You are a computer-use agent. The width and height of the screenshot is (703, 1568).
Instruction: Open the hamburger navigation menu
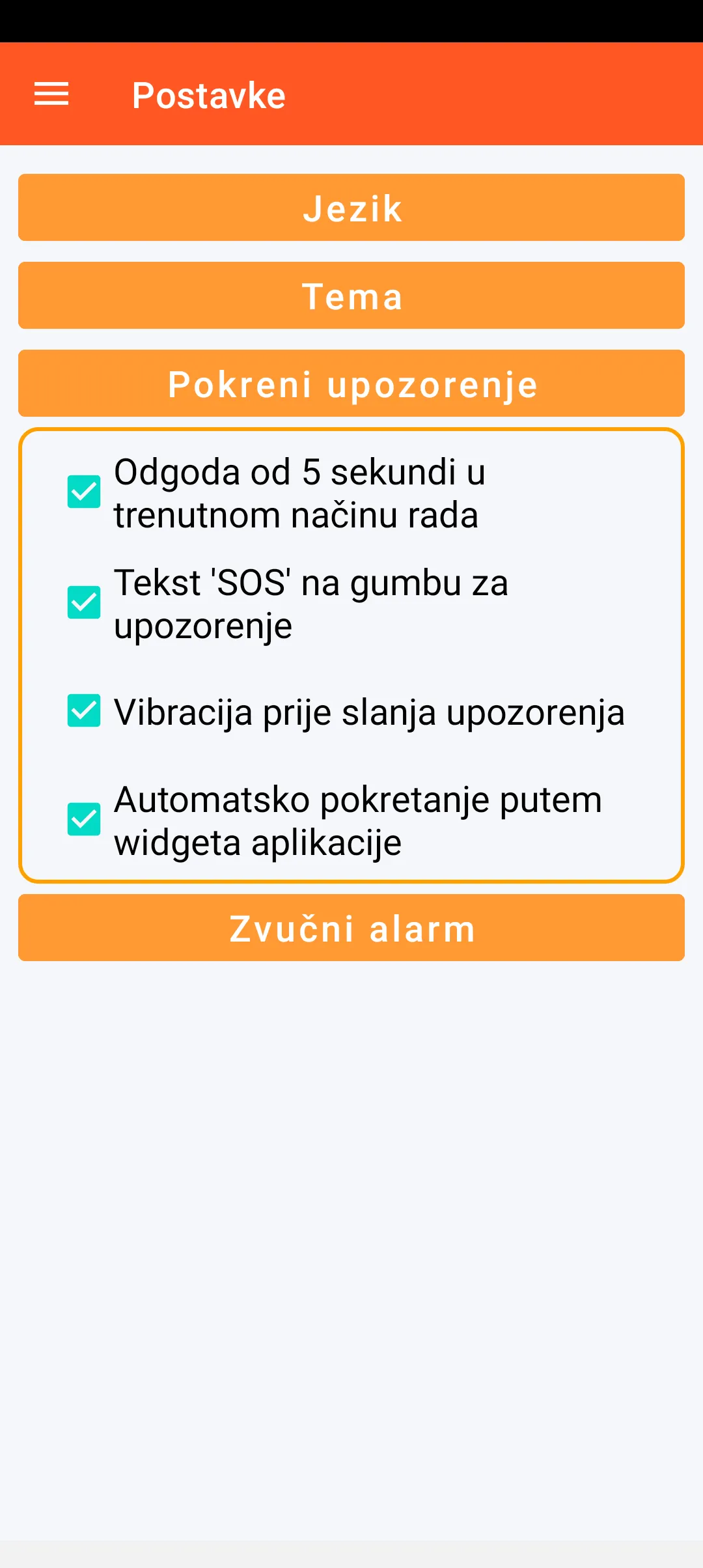(51, 94)
